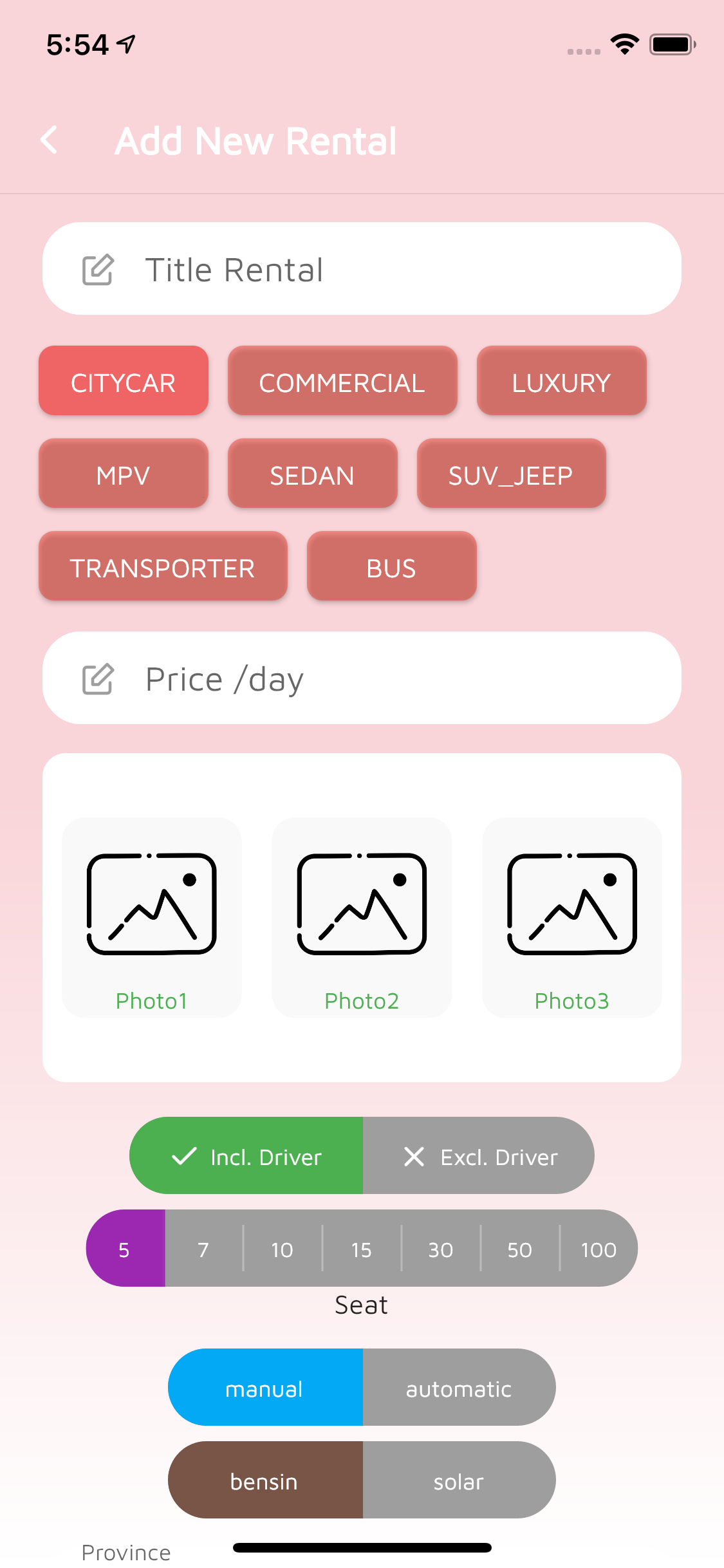Image resolution: width=724 pixels, height=1568 pixels.
Task: Add an image to Photo1
Action: coord(152,917)
